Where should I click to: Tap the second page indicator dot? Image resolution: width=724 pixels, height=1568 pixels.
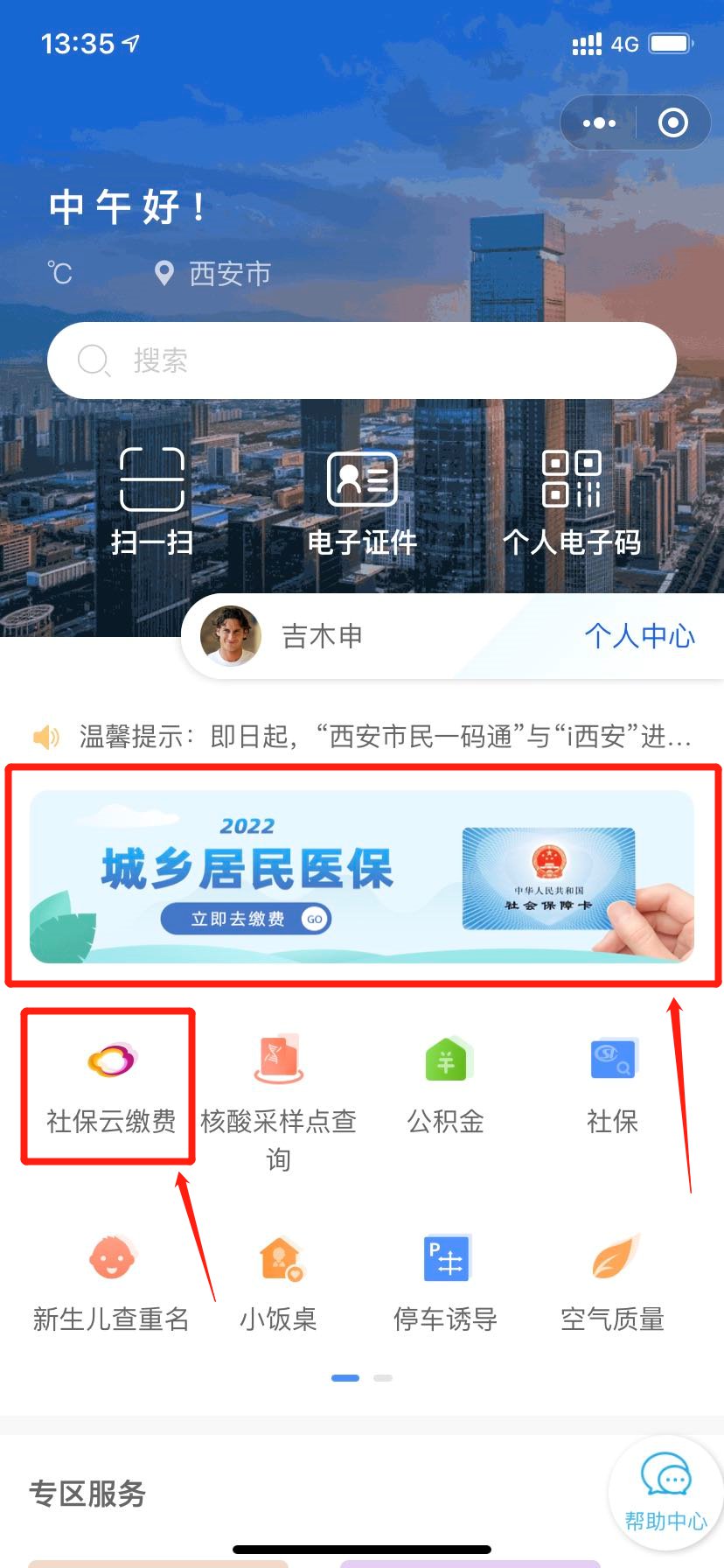coord(383,1378)
